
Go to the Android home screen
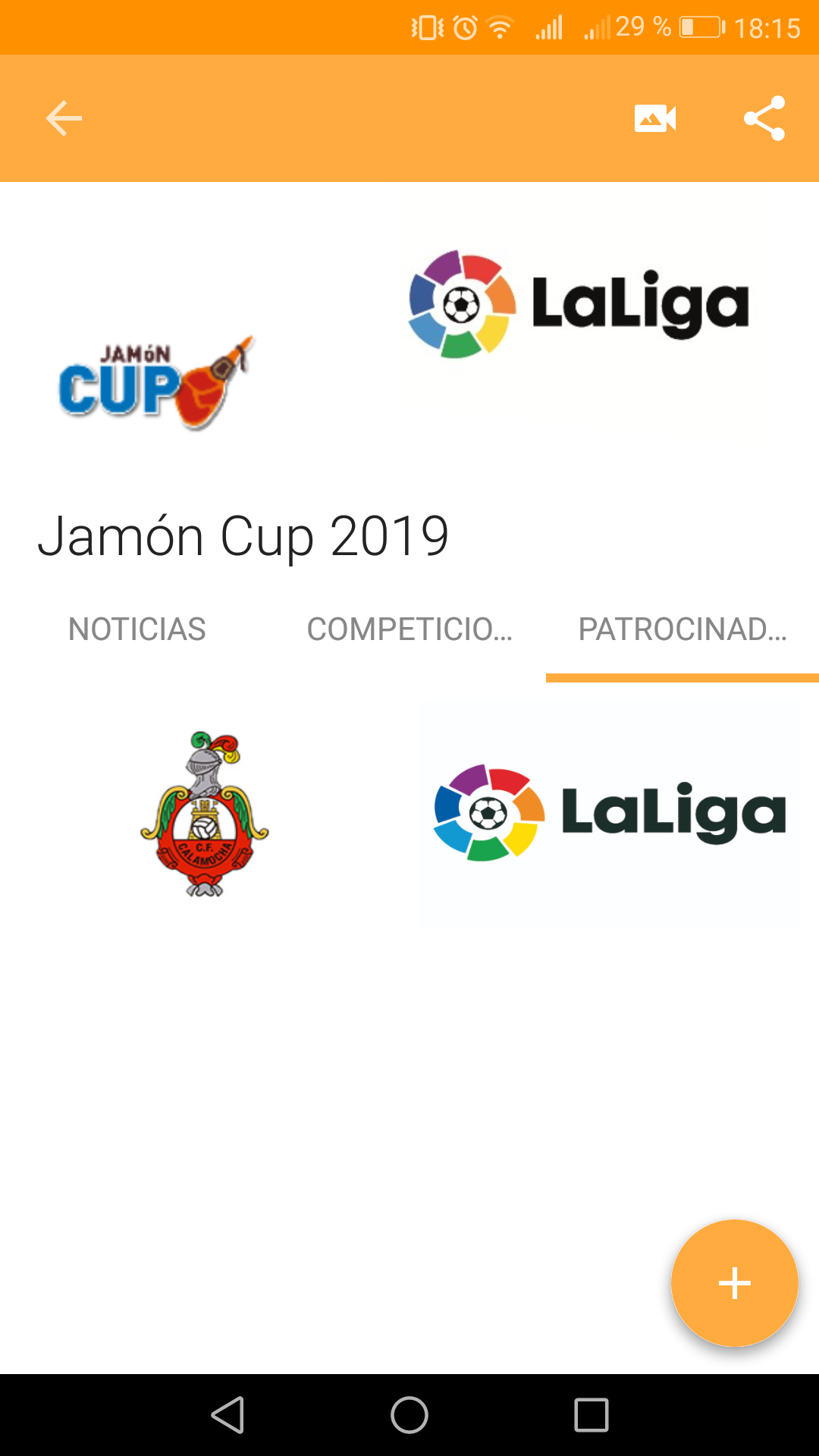pyautogui.click(x=409, y=1415)
